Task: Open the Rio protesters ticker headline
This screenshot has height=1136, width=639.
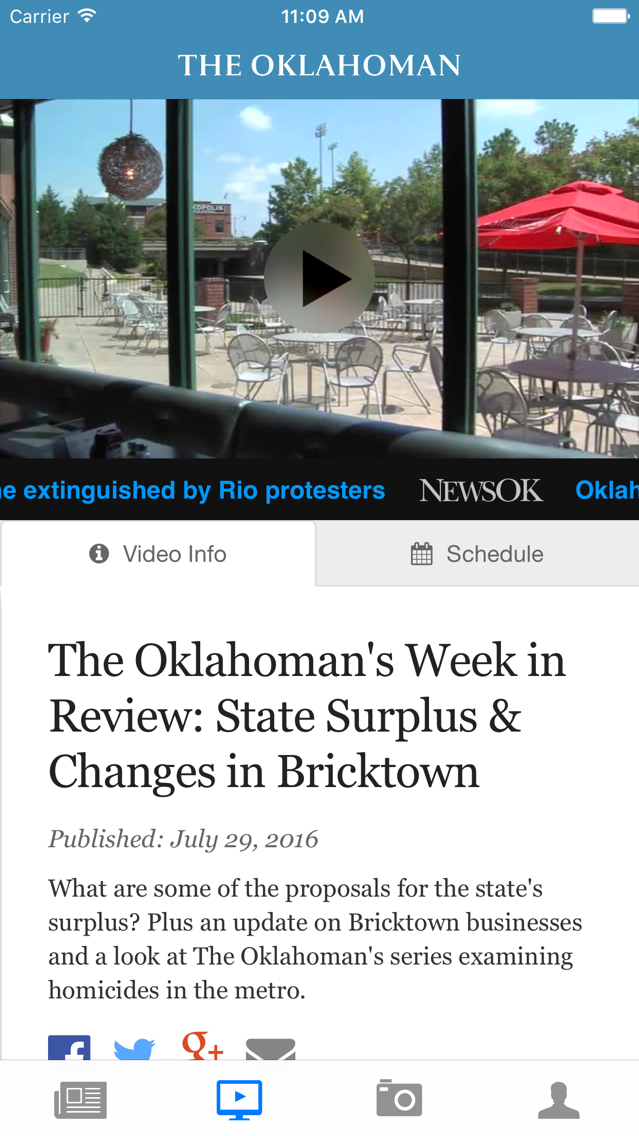Action: pyautogui.click(x=193, y=490)
